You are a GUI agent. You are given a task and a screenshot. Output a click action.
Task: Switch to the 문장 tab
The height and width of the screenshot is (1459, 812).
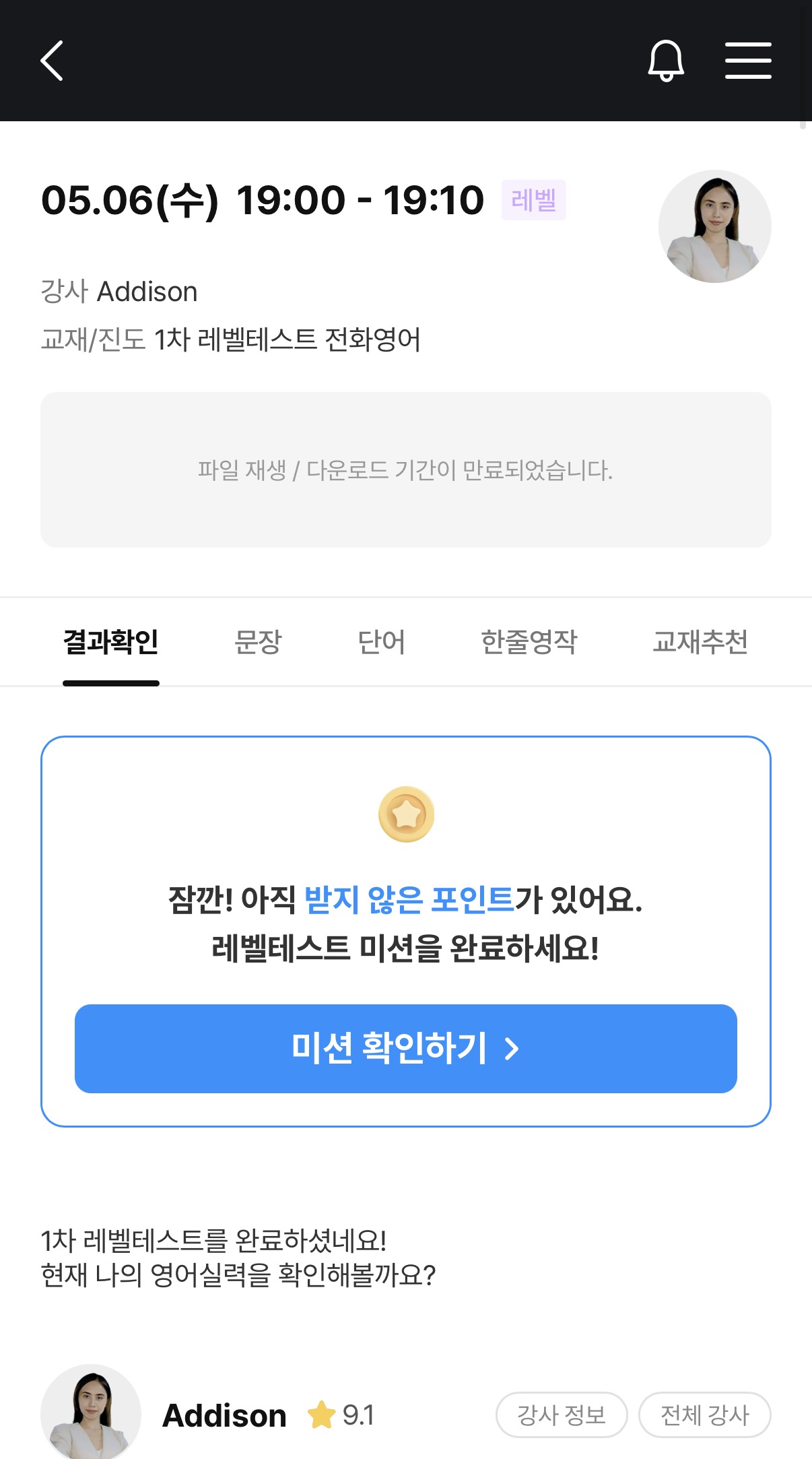click(x=258, y=641)
